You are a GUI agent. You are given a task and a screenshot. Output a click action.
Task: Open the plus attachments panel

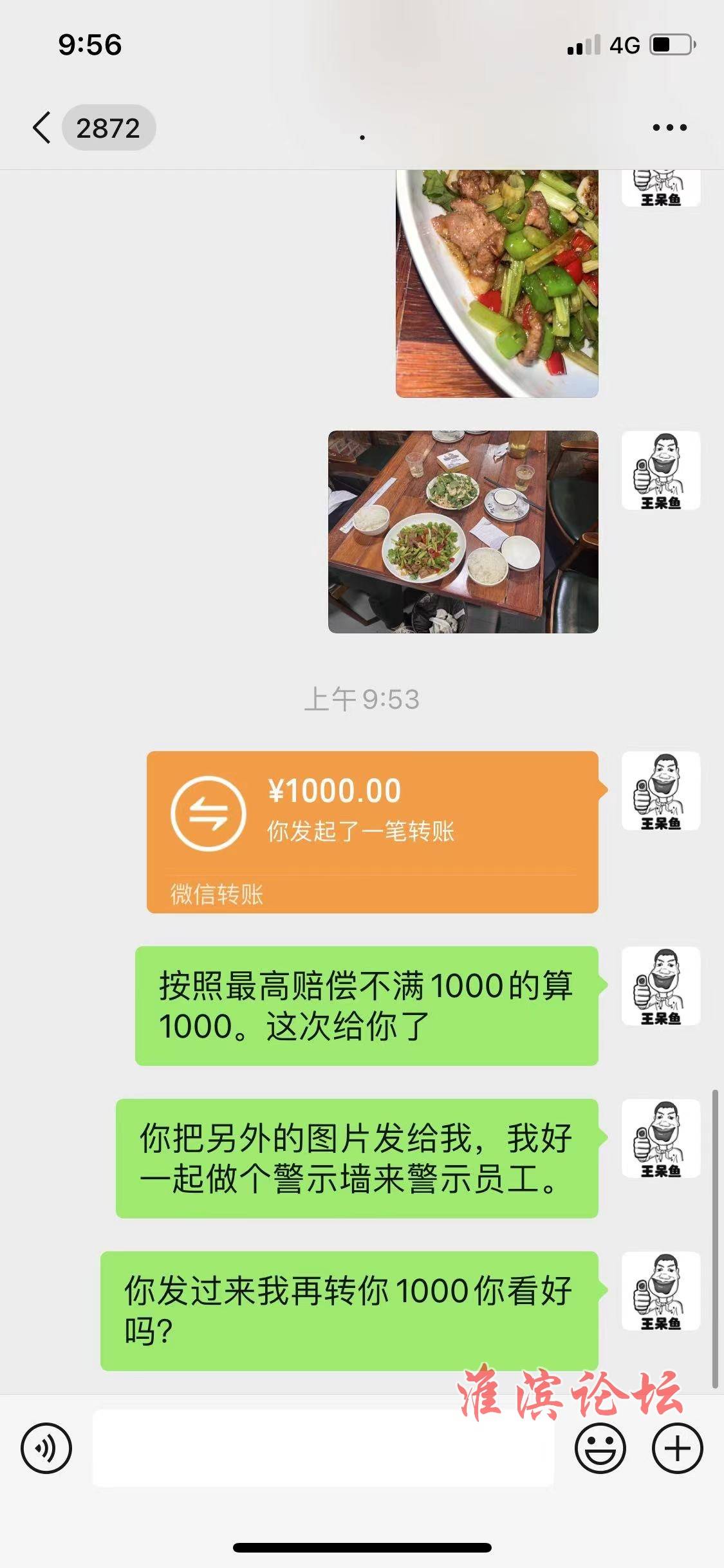click(677, 1448)
